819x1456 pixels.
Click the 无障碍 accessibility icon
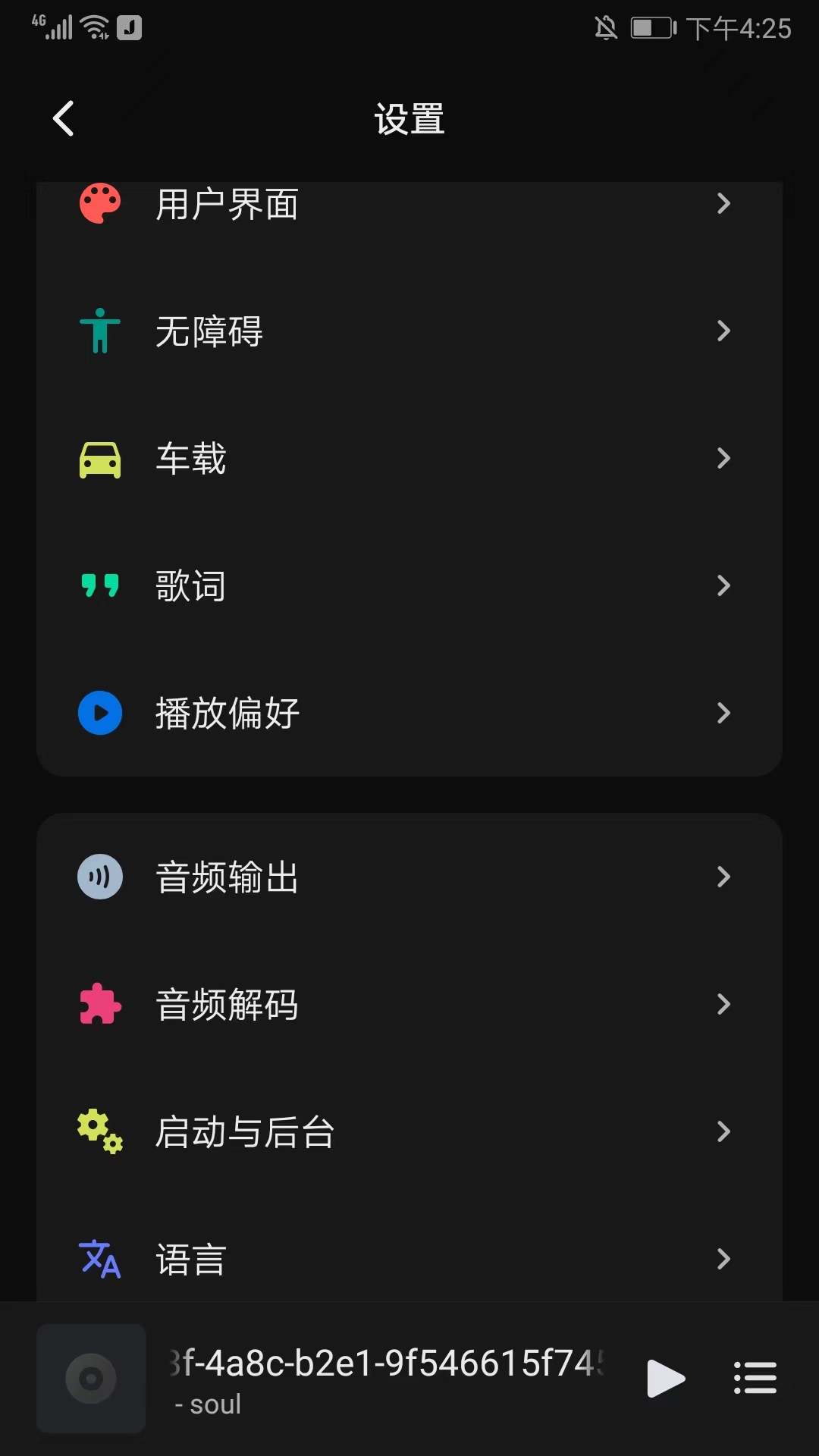[99, 331]
